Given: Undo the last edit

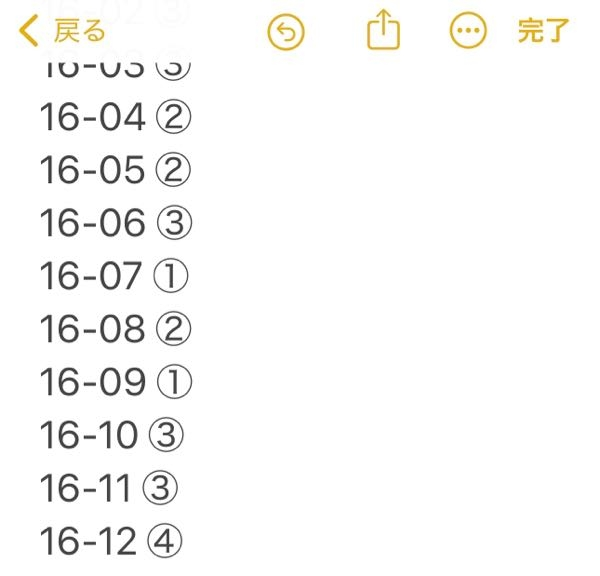Looking at the screenshot, I should point(285,32).
